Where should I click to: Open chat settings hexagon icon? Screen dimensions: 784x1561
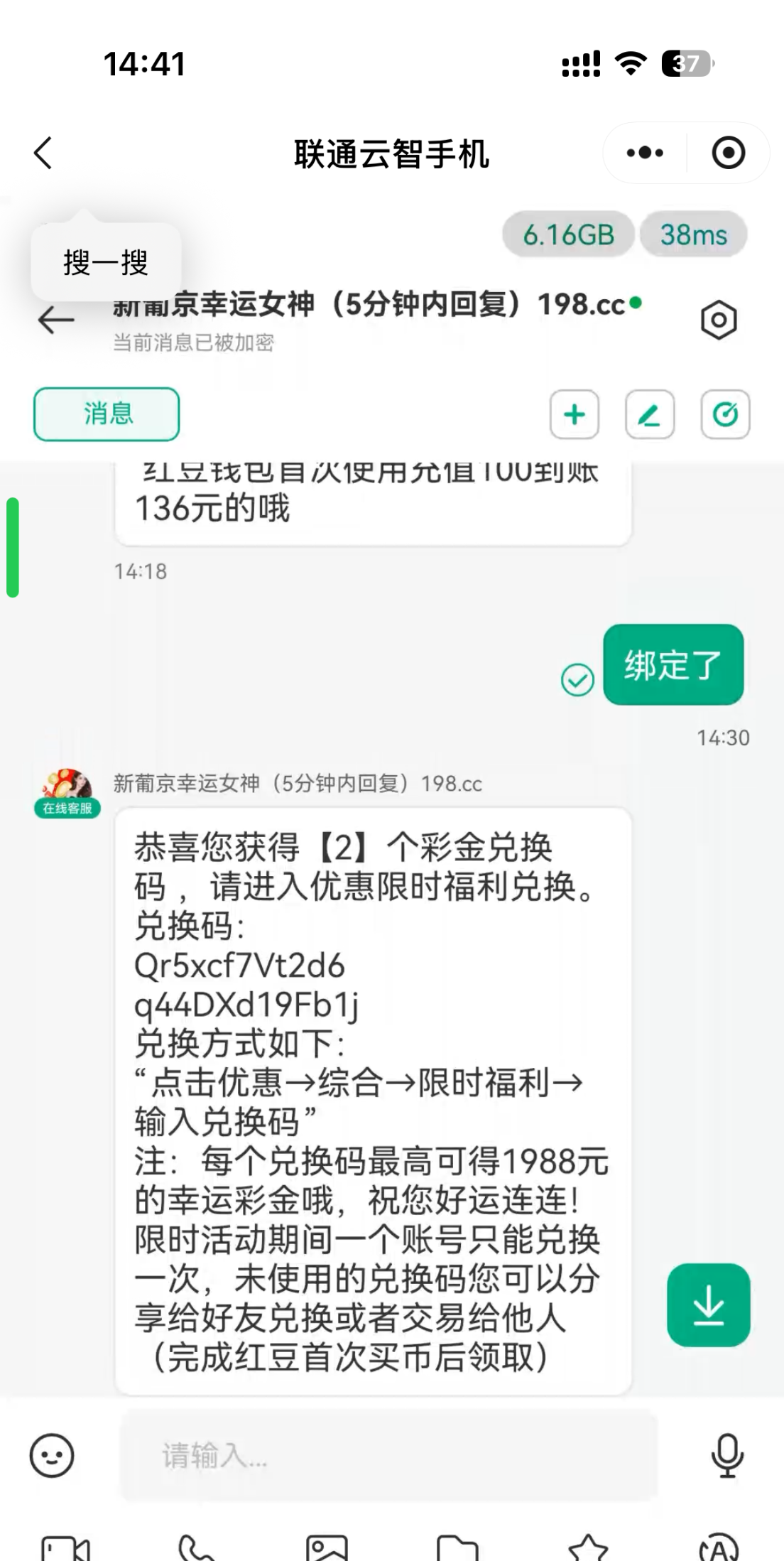pos(719,320)
